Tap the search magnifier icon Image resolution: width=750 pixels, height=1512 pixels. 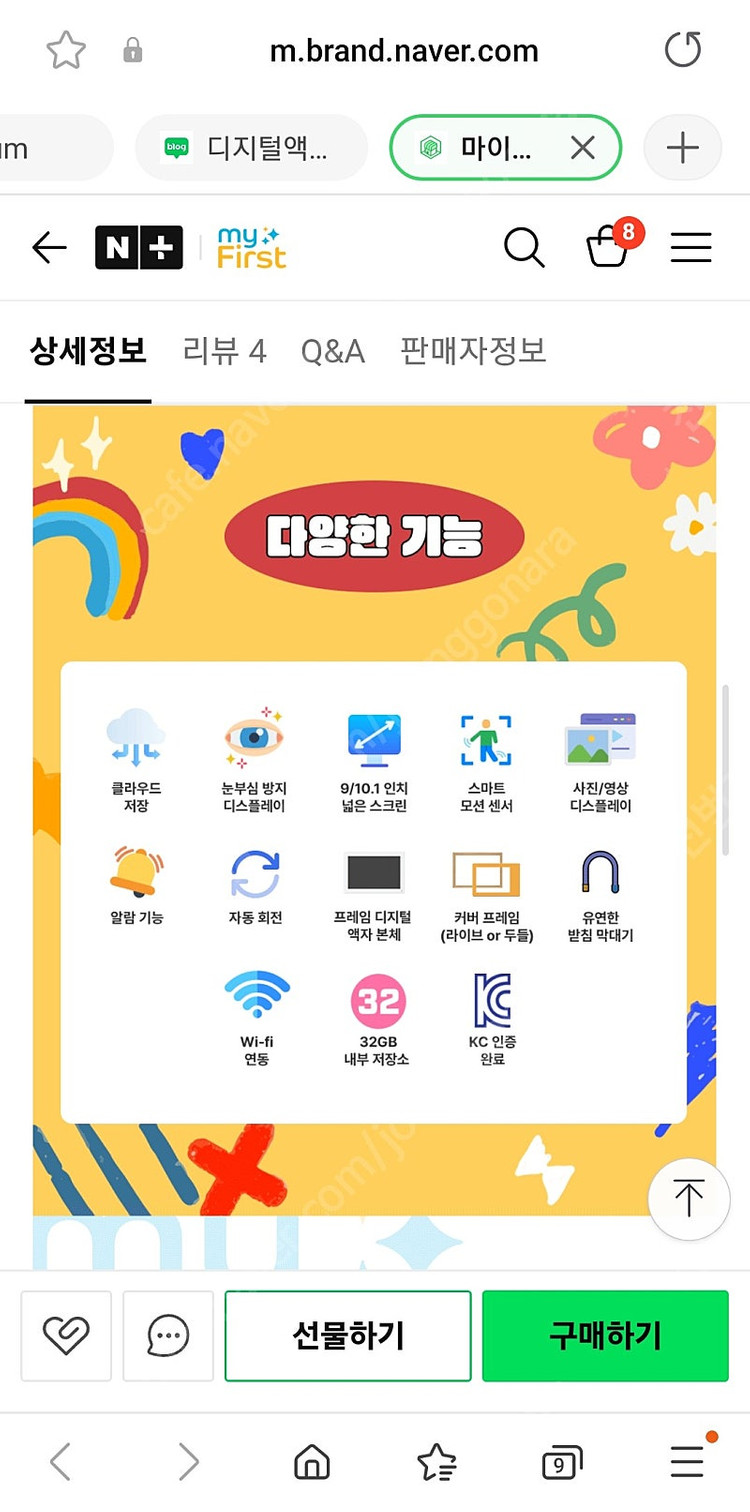click(524, 249)
